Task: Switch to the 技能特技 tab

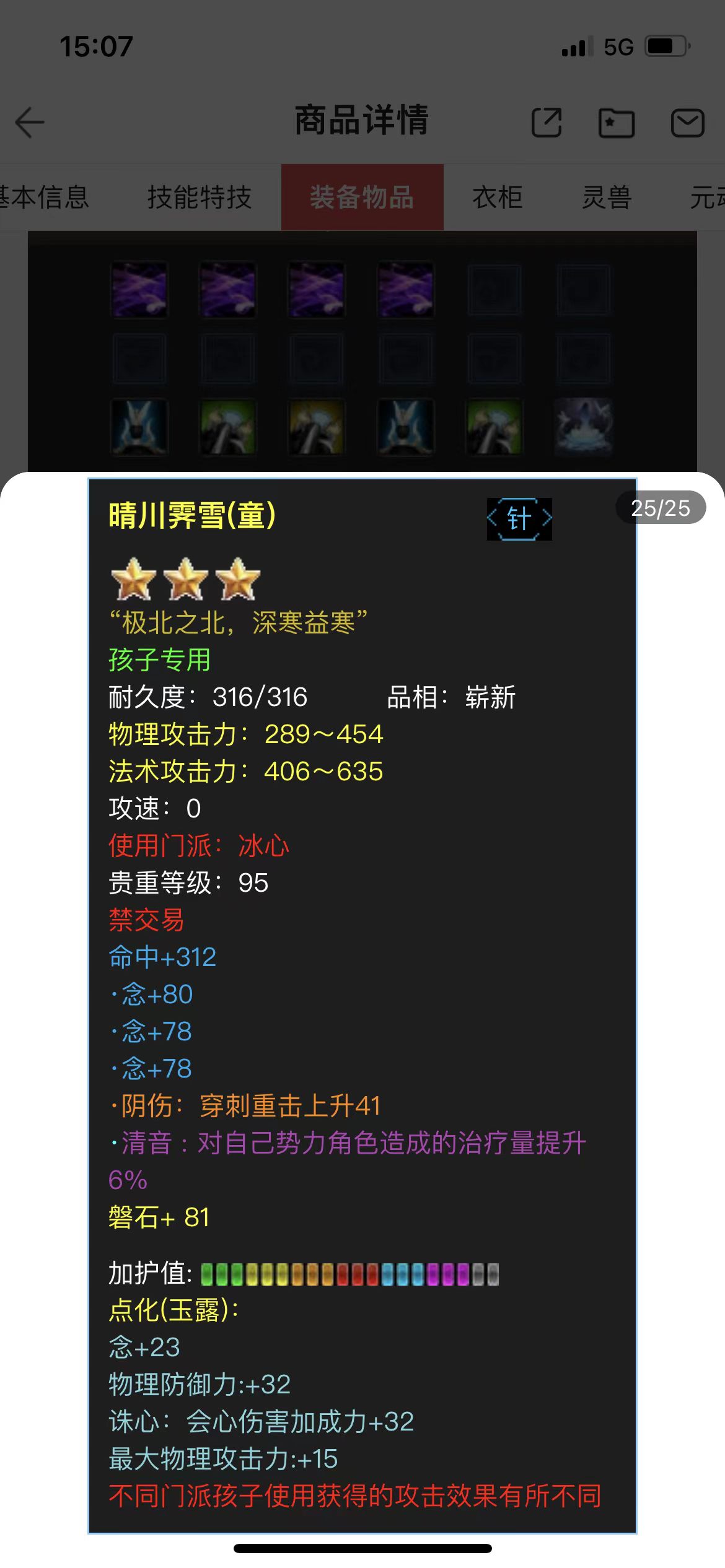Action: click(x=199, y=198)
